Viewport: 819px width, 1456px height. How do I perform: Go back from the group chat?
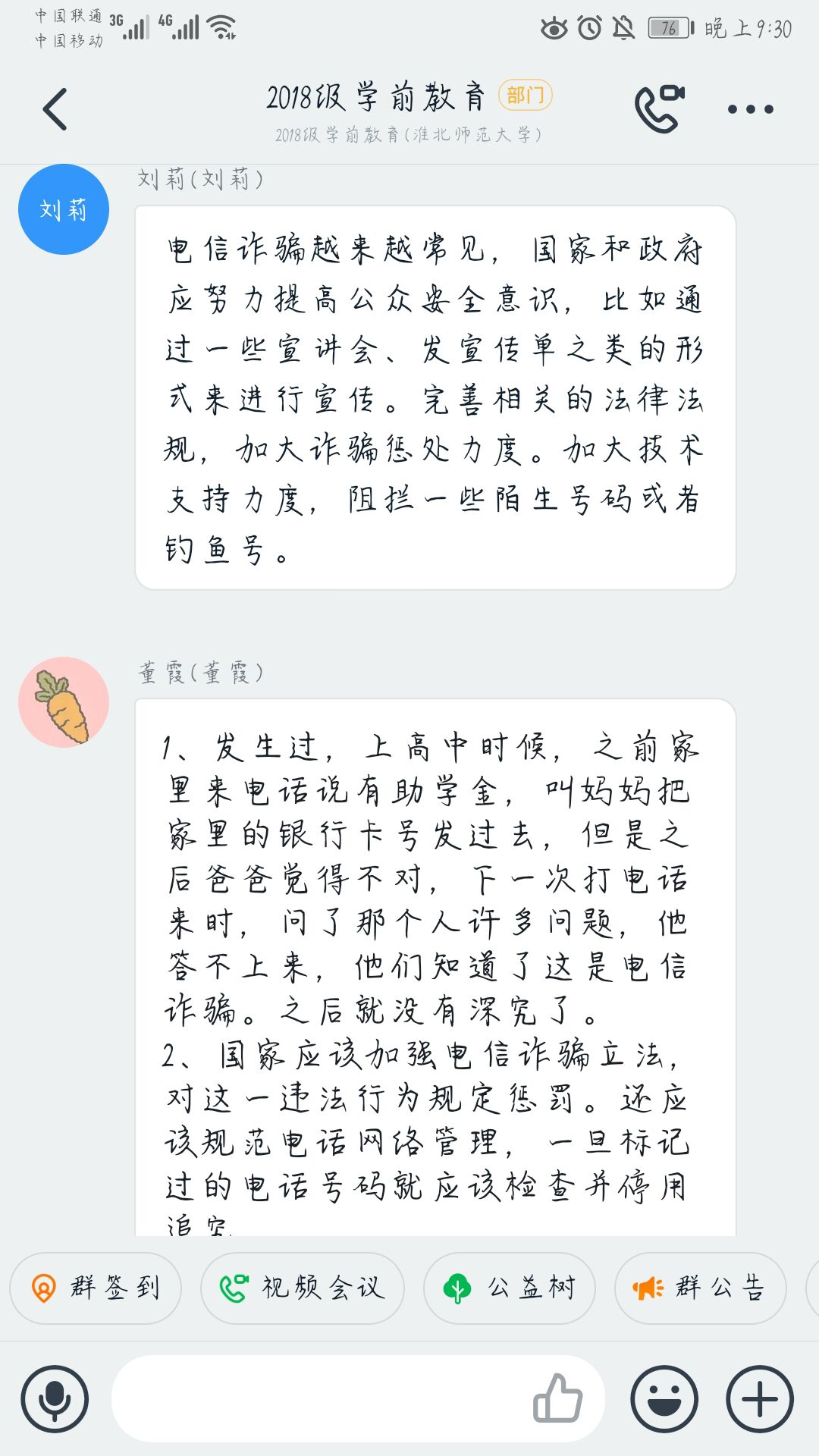coord(55,109)
